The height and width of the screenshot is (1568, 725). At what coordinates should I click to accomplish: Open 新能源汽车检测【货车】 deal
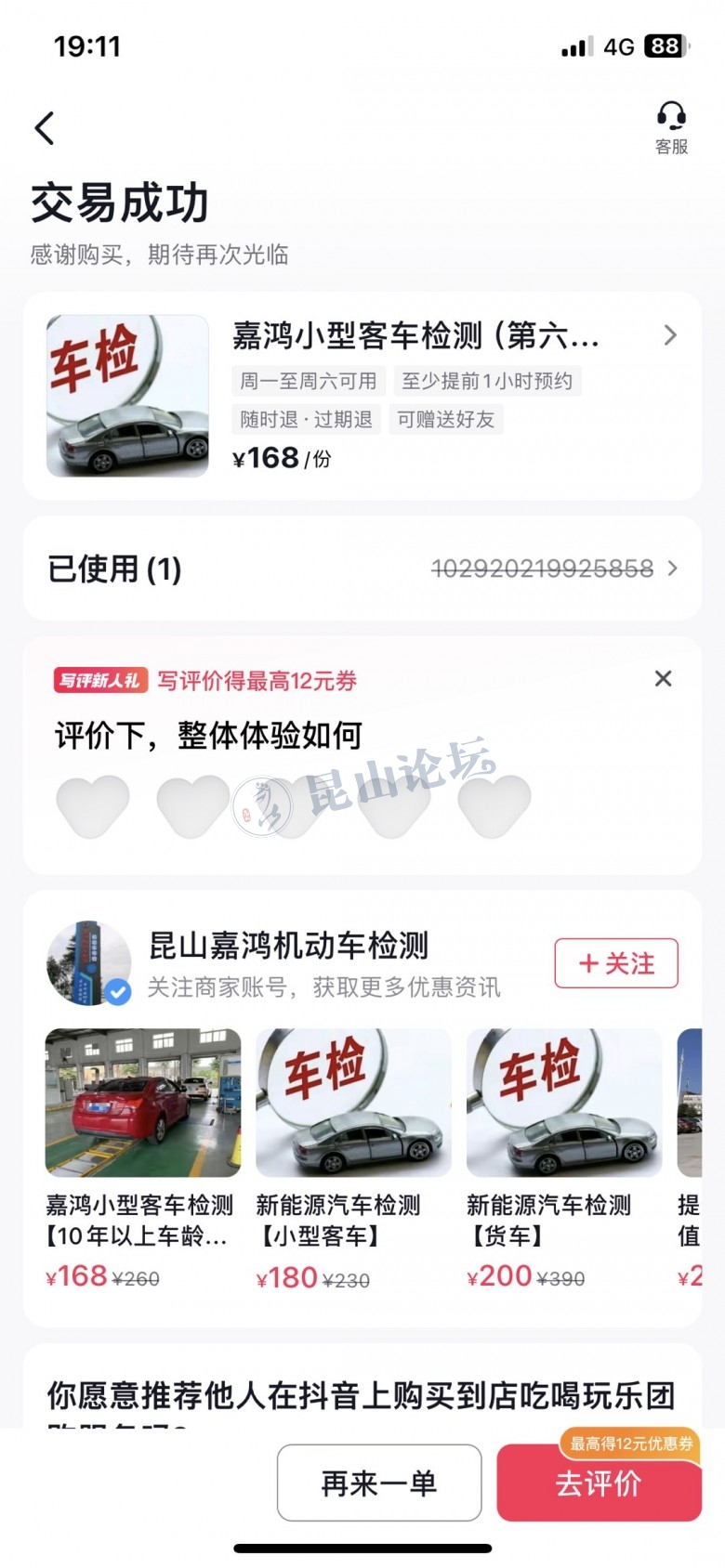[564, 1157]
